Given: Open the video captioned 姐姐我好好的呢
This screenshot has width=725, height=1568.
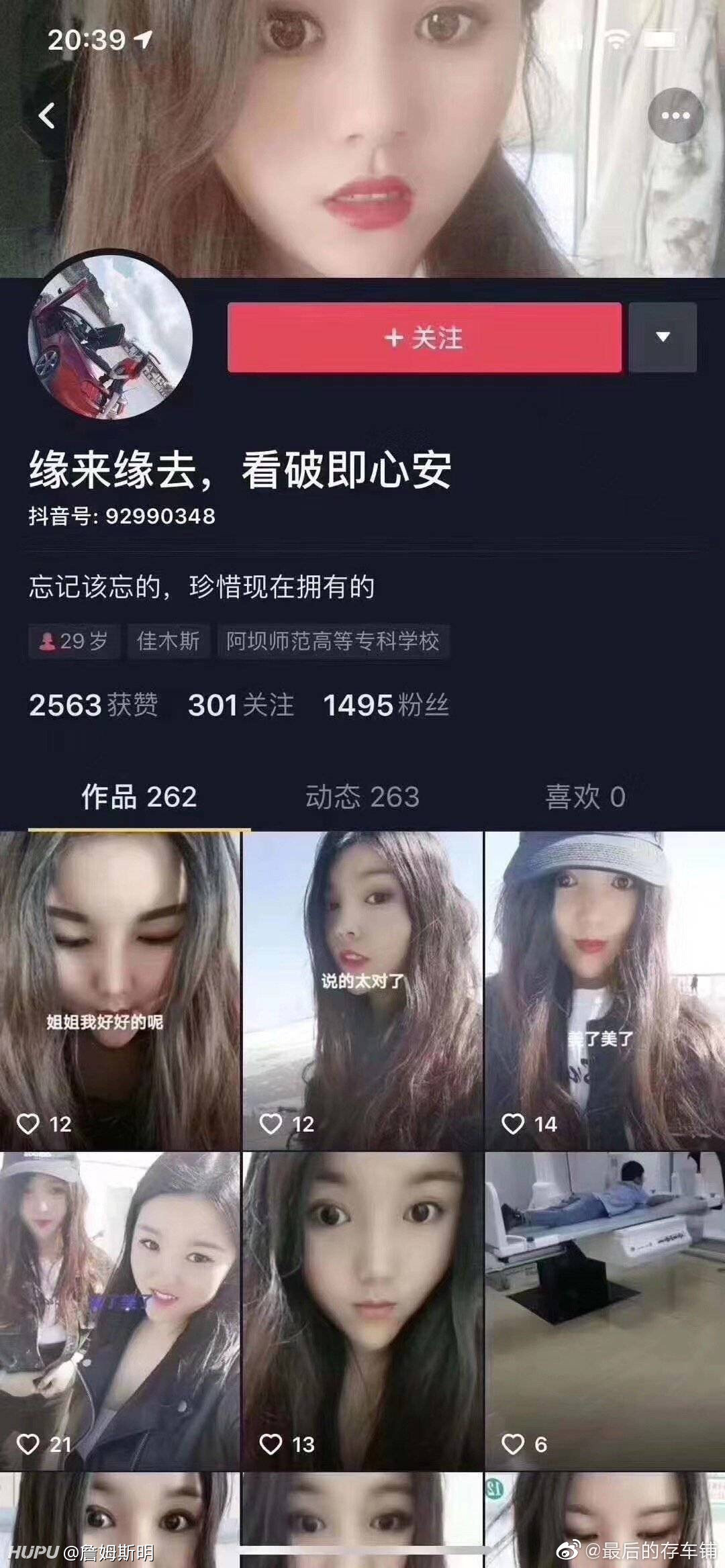Looking at the screenshot, I should (119, 991).
